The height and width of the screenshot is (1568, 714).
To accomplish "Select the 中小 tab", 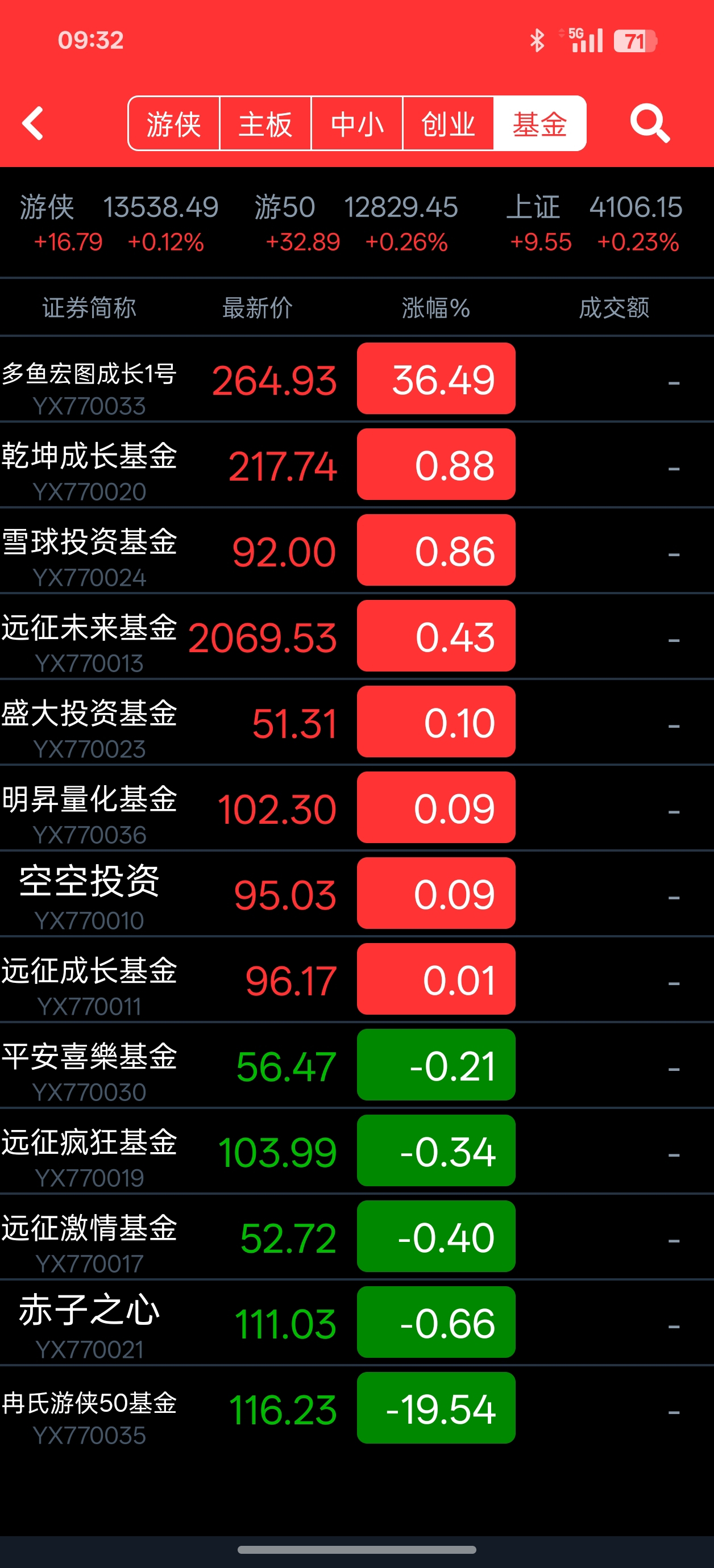I will pos(357,124).
